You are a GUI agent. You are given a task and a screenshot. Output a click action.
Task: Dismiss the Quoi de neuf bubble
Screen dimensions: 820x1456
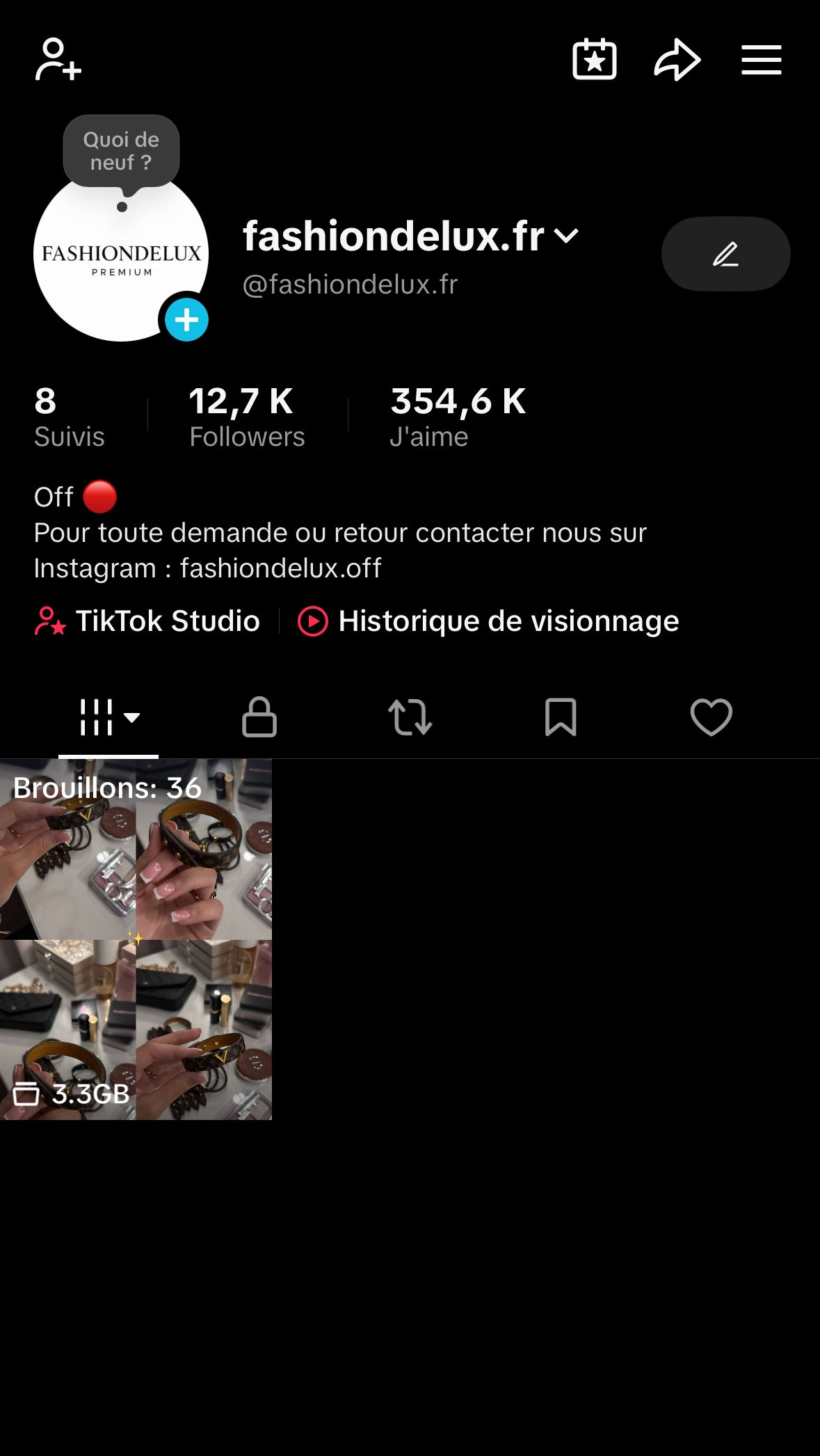click(x=122, y=152)
